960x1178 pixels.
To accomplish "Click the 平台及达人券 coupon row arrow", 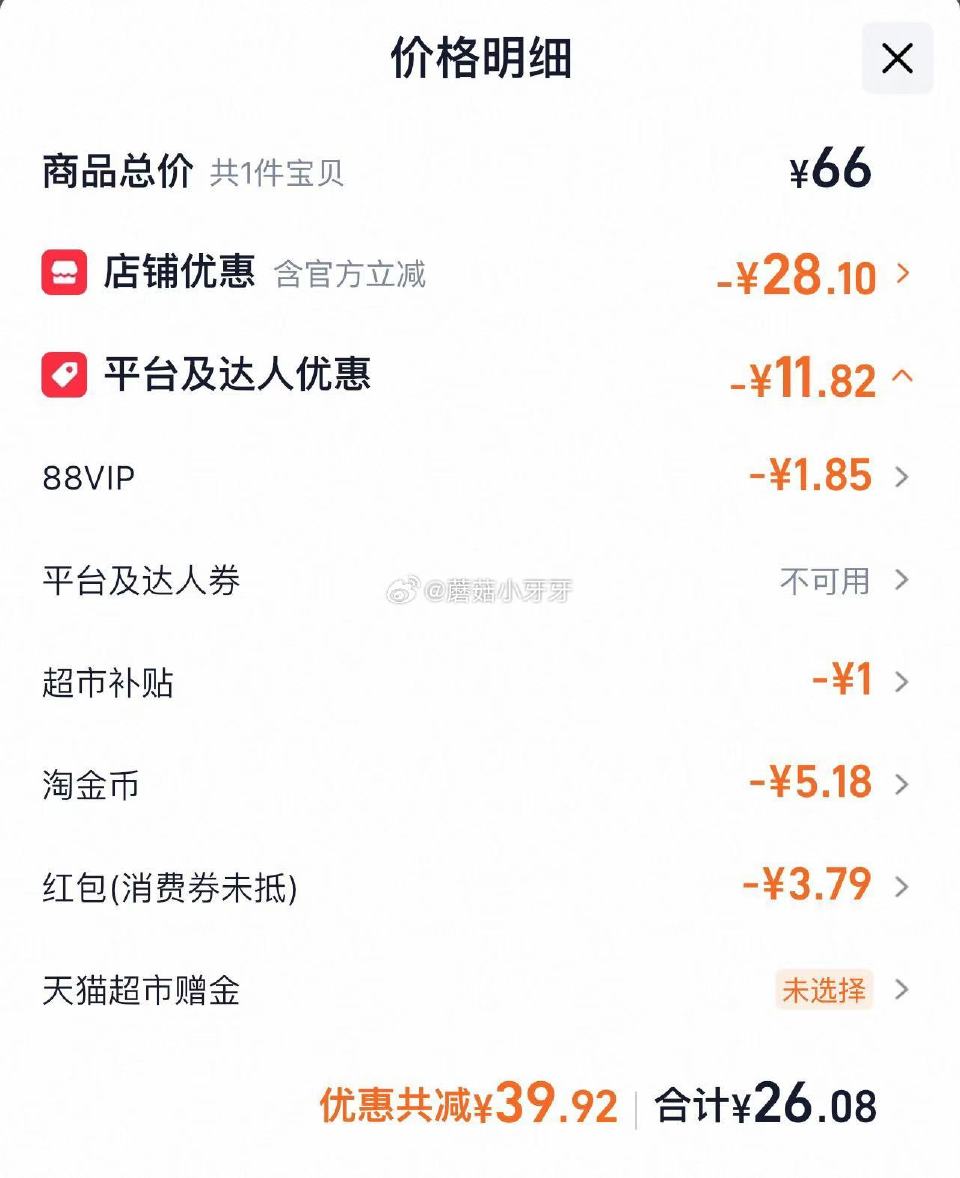I will tap(901, 580).
